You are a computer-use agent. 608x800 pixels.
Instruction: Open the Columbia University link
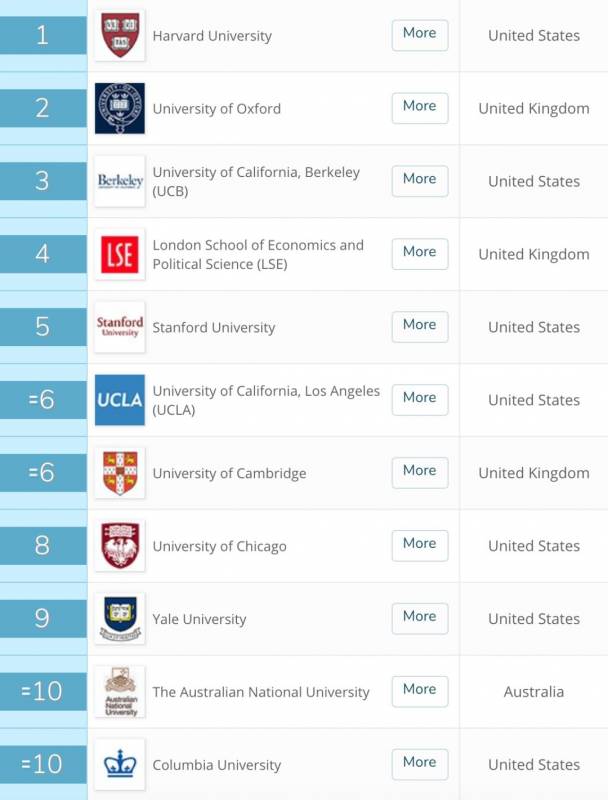216,766
